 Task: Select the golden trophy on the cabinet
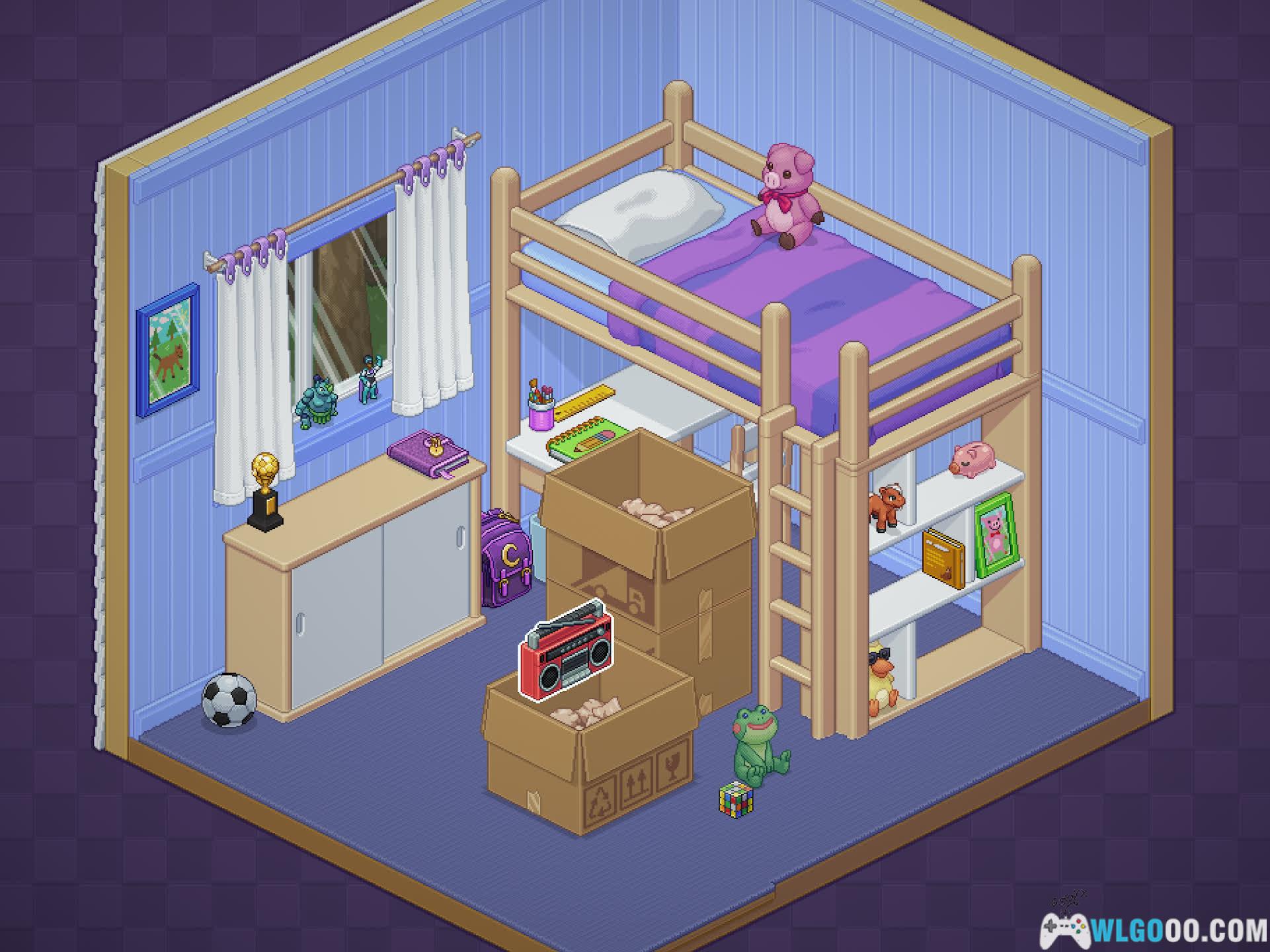point(266,493)
